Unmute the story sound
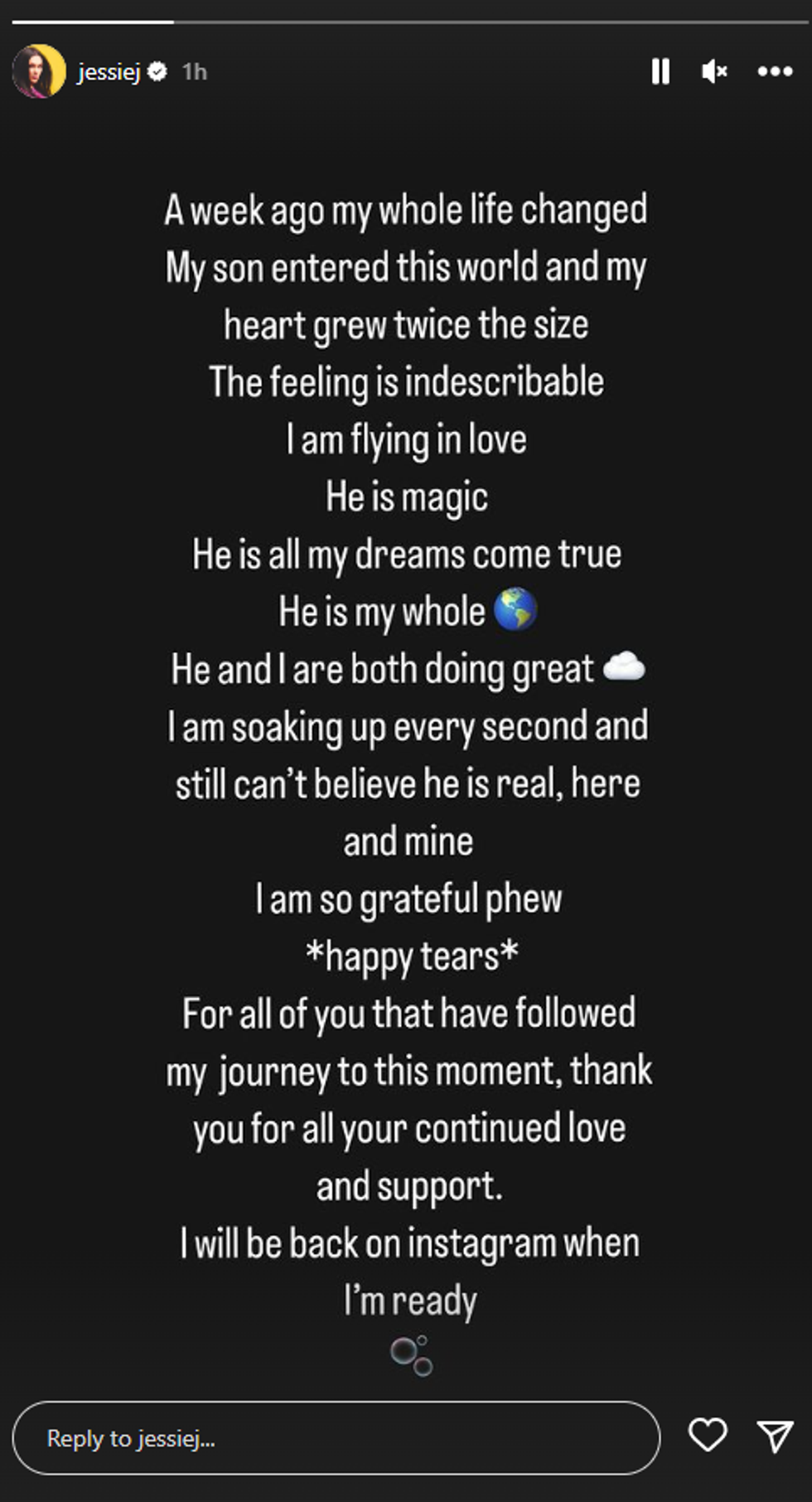The height and width of the screenshot is (1502, 812). coord(713,72)
